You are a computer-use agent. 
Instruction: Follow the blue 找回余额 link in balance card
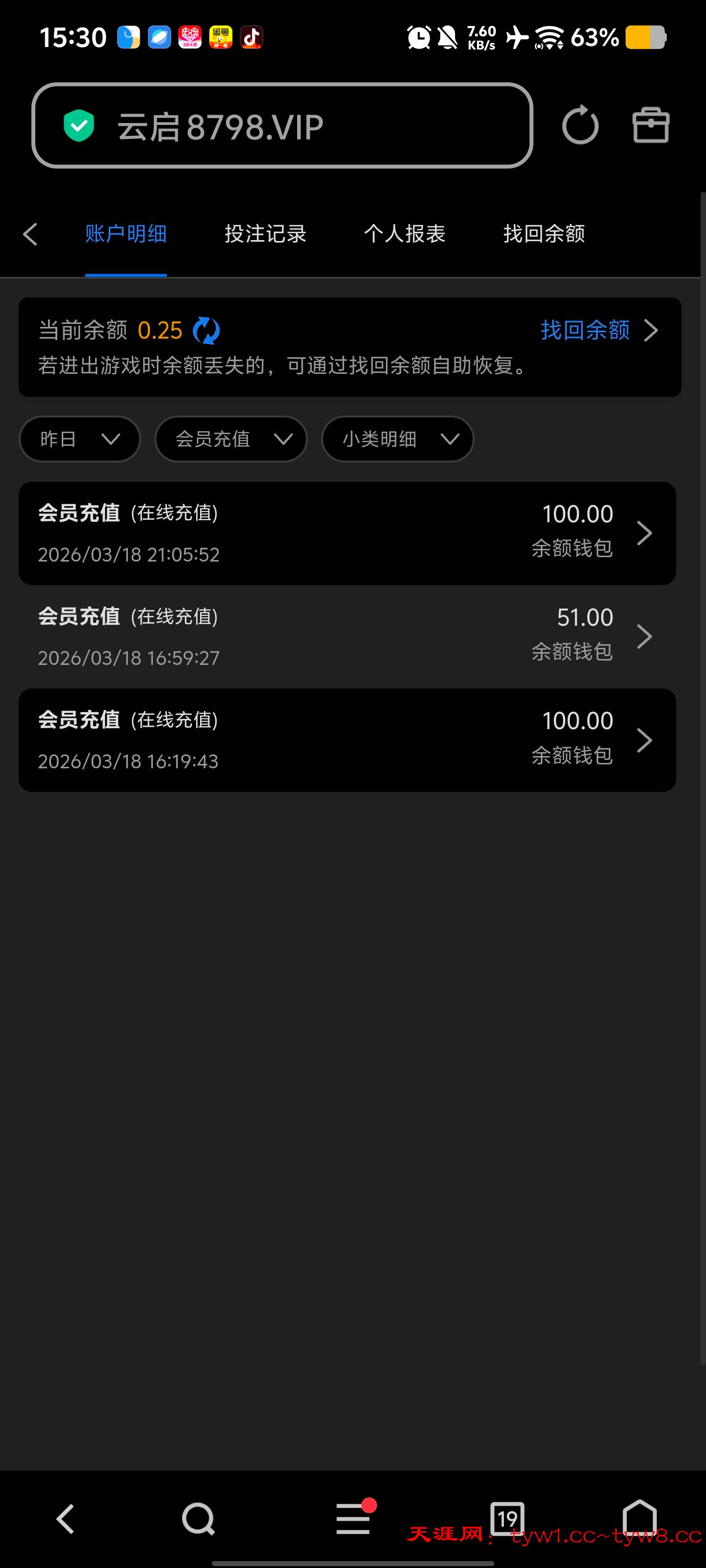tap(585, 331)
